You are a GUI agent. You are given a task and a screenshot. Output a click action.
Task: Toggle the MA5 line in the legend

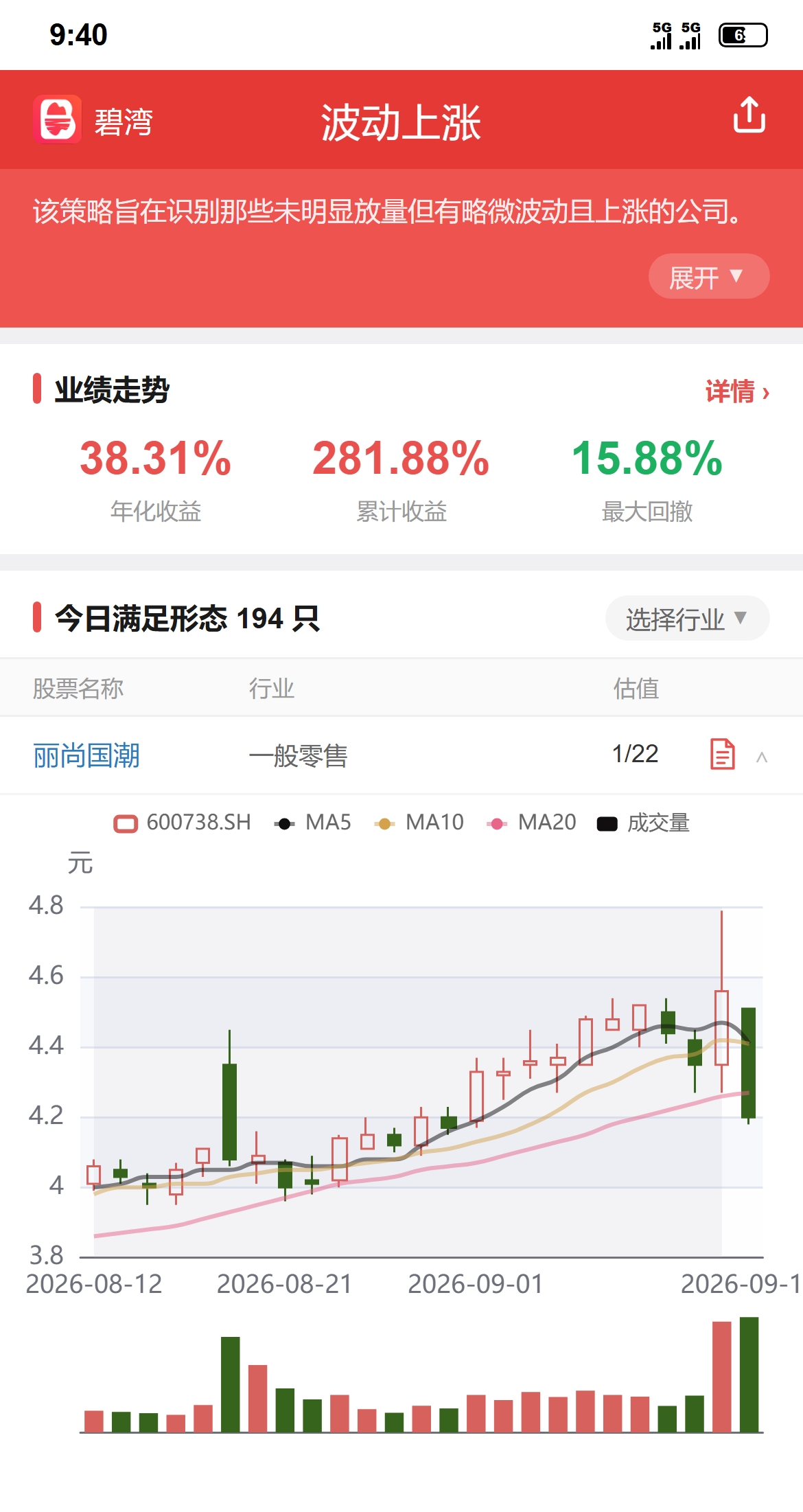(x=312, y=823)
